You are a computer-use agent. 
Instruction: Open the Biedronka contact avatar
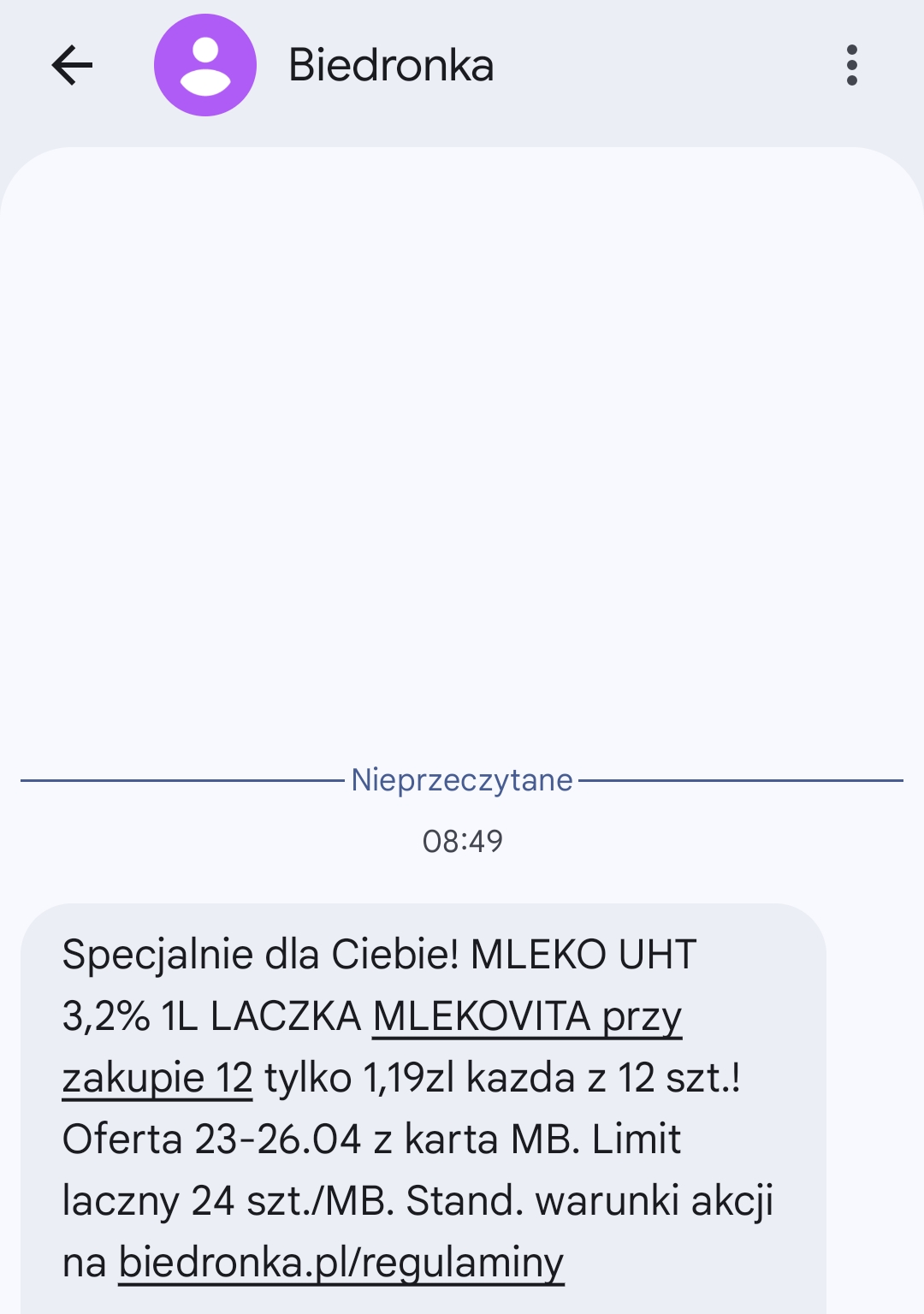coord(205,66)
